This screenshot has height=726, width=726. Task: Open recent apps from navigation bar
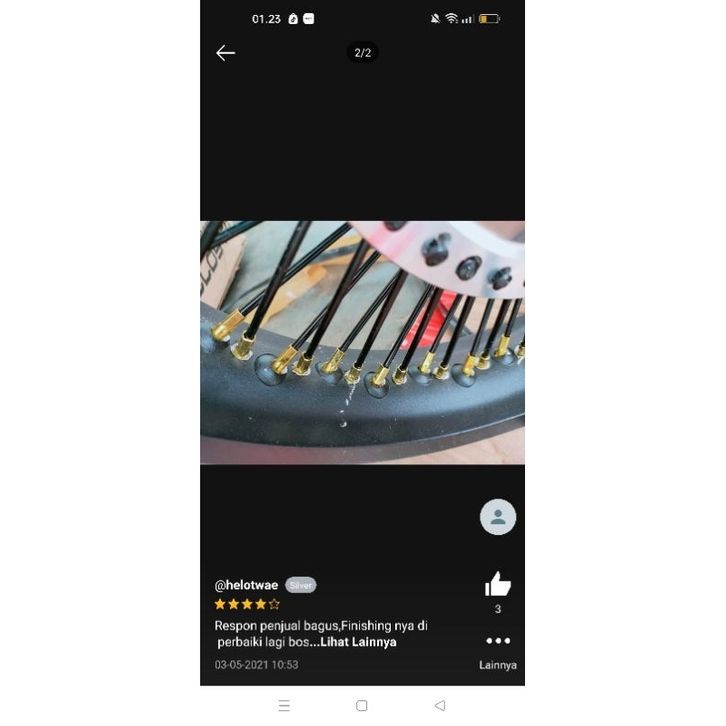[x=284, y=705]
